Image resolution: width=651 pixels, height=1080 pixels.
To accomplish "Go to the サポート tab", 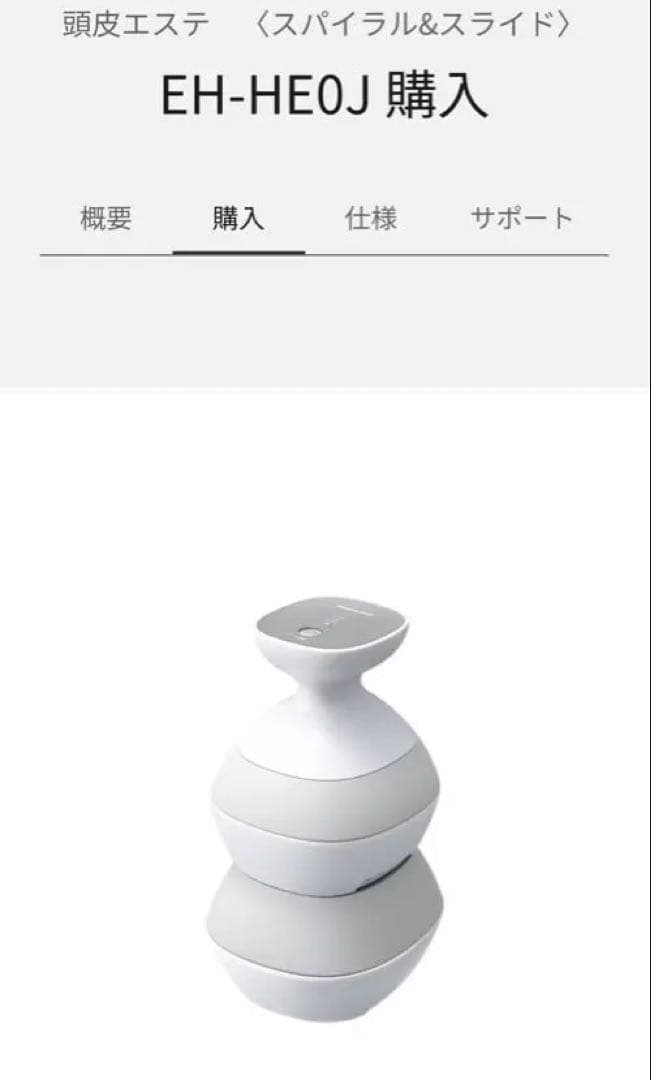I will click(x=521, y=218).
